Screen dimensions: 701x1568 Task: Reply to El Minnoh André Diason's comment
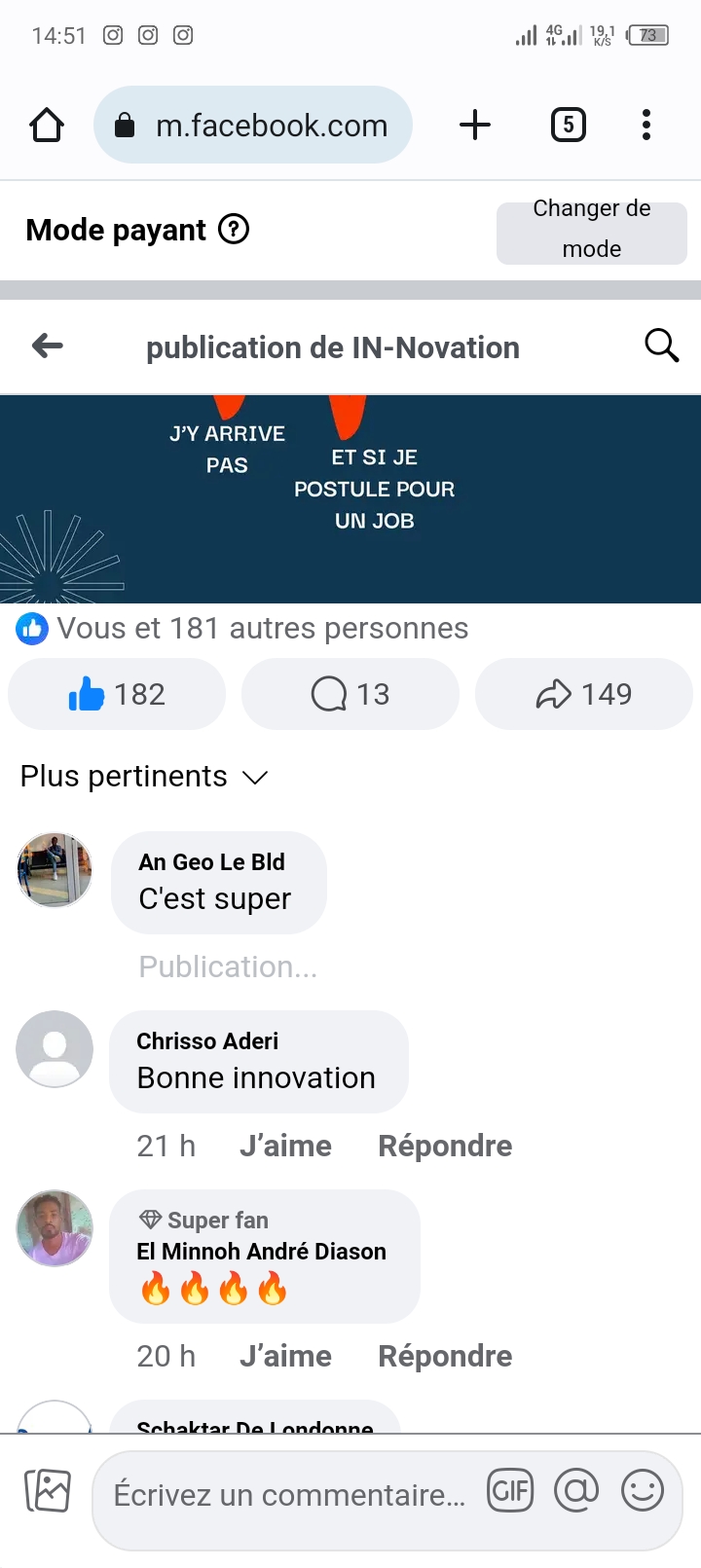point(445,1356)
